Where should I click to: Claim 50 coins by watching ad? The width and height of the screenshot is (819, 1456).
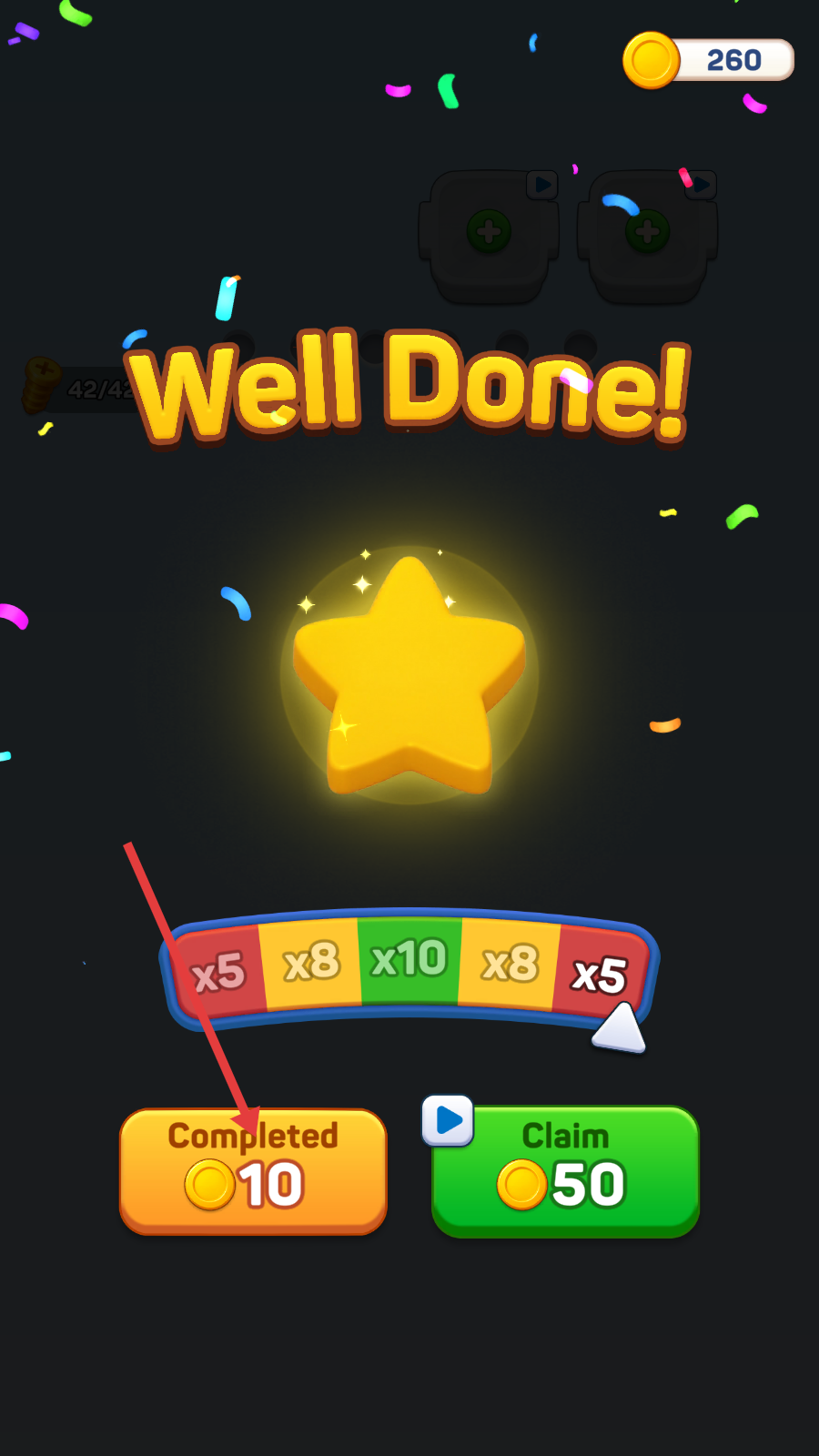[565, 1172]
